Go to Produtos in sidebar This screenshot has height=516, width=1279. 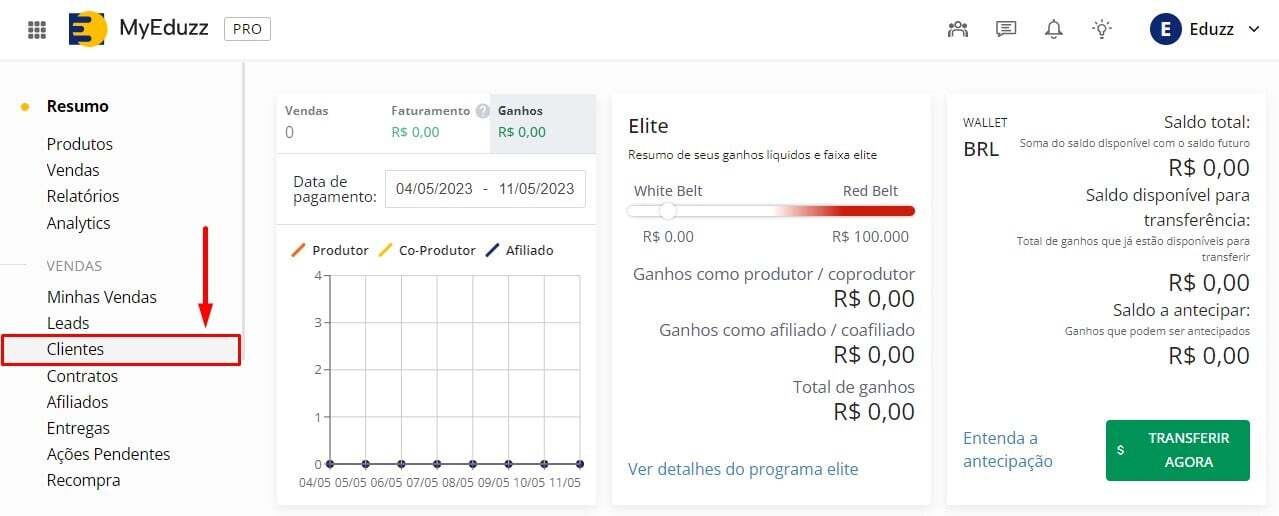point(80,144)
